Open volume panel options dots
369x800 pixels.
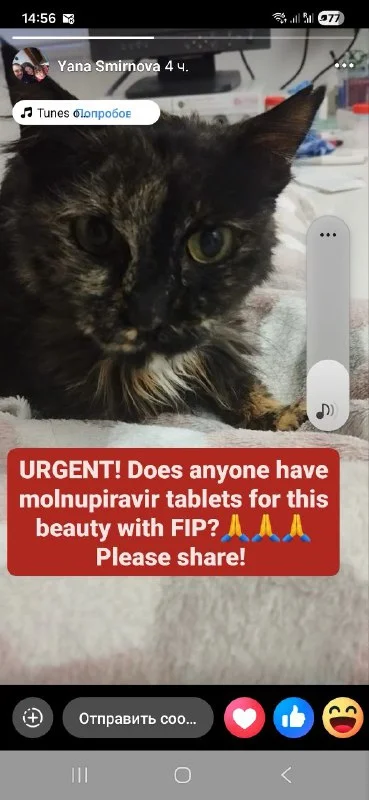click(328, 235)
